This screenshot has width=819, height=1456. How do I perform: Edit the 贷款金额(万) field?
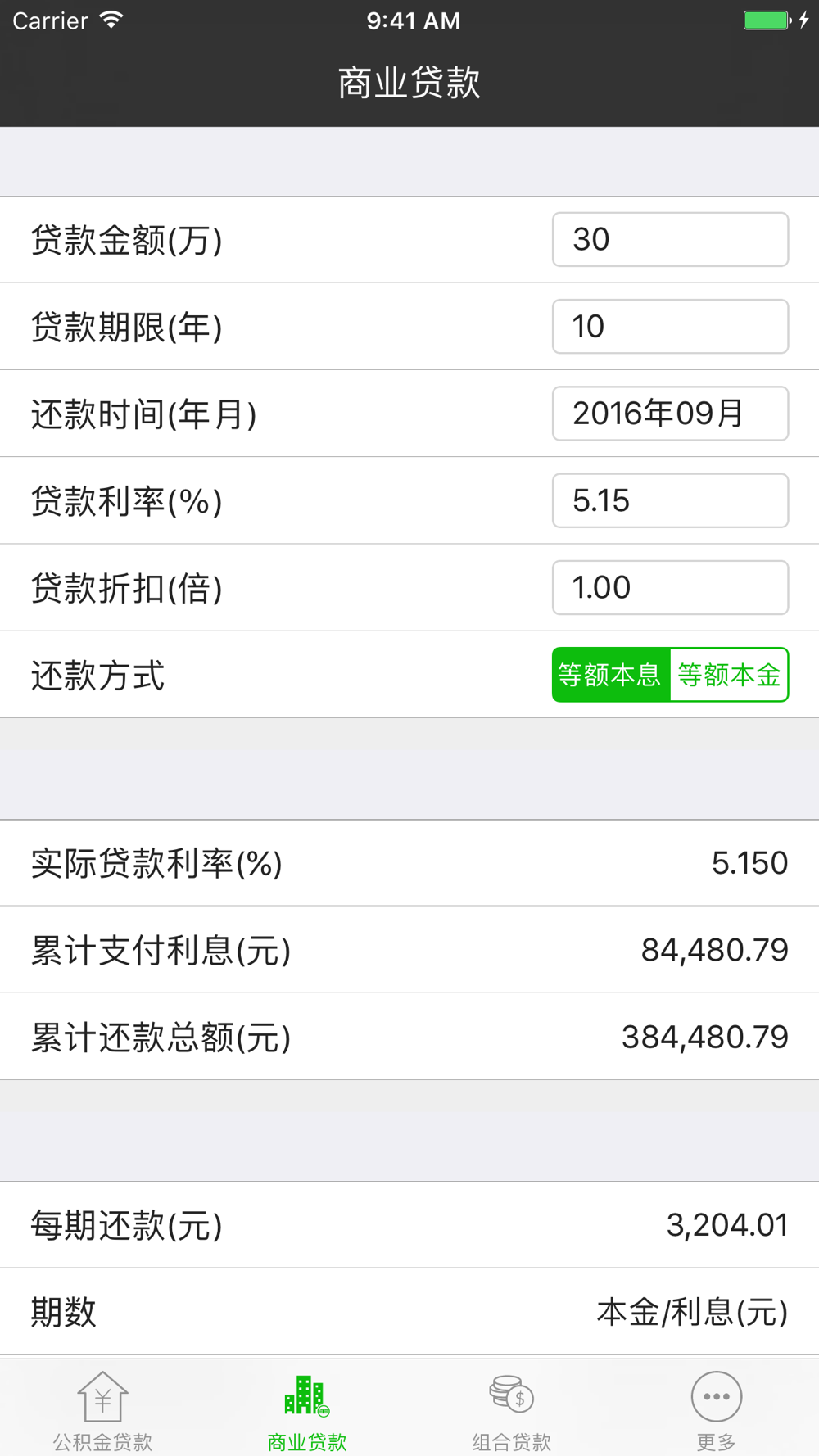[x=670, y=239]
